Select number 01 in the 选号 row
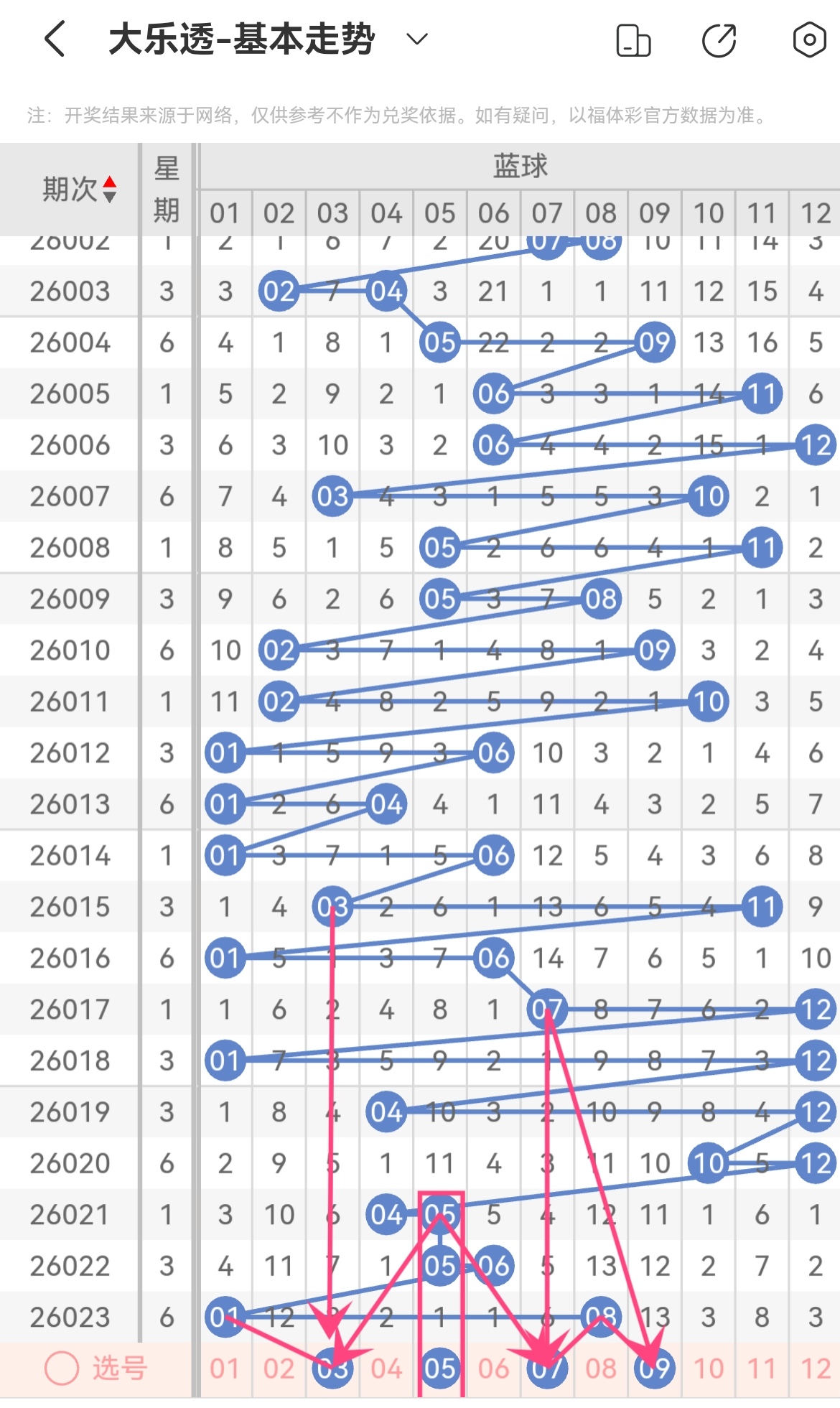 (225, 1369)
